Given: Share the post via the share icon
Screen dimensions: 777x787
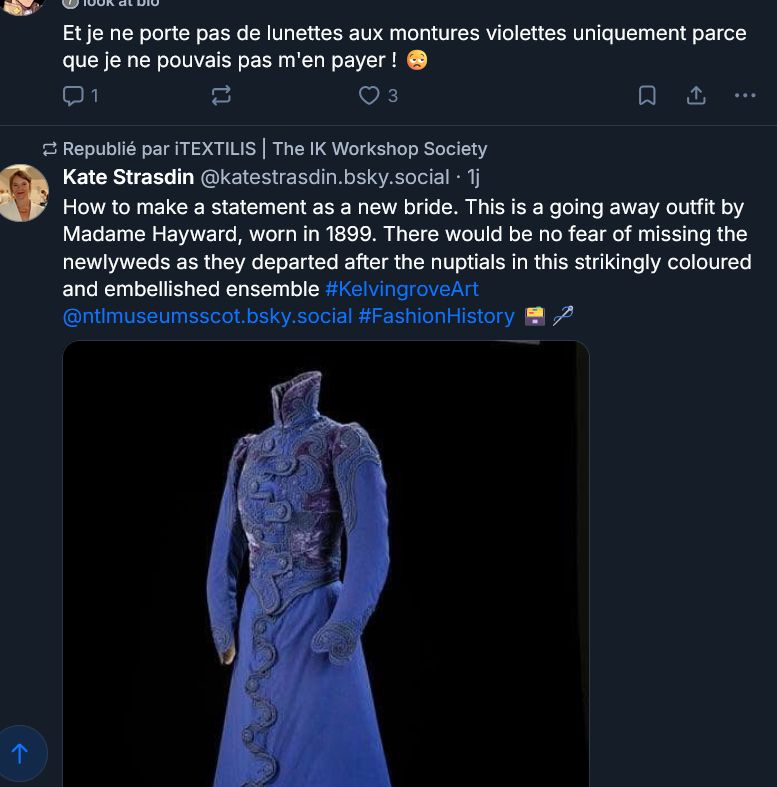Looking at the screenshot, I should 695,95.
